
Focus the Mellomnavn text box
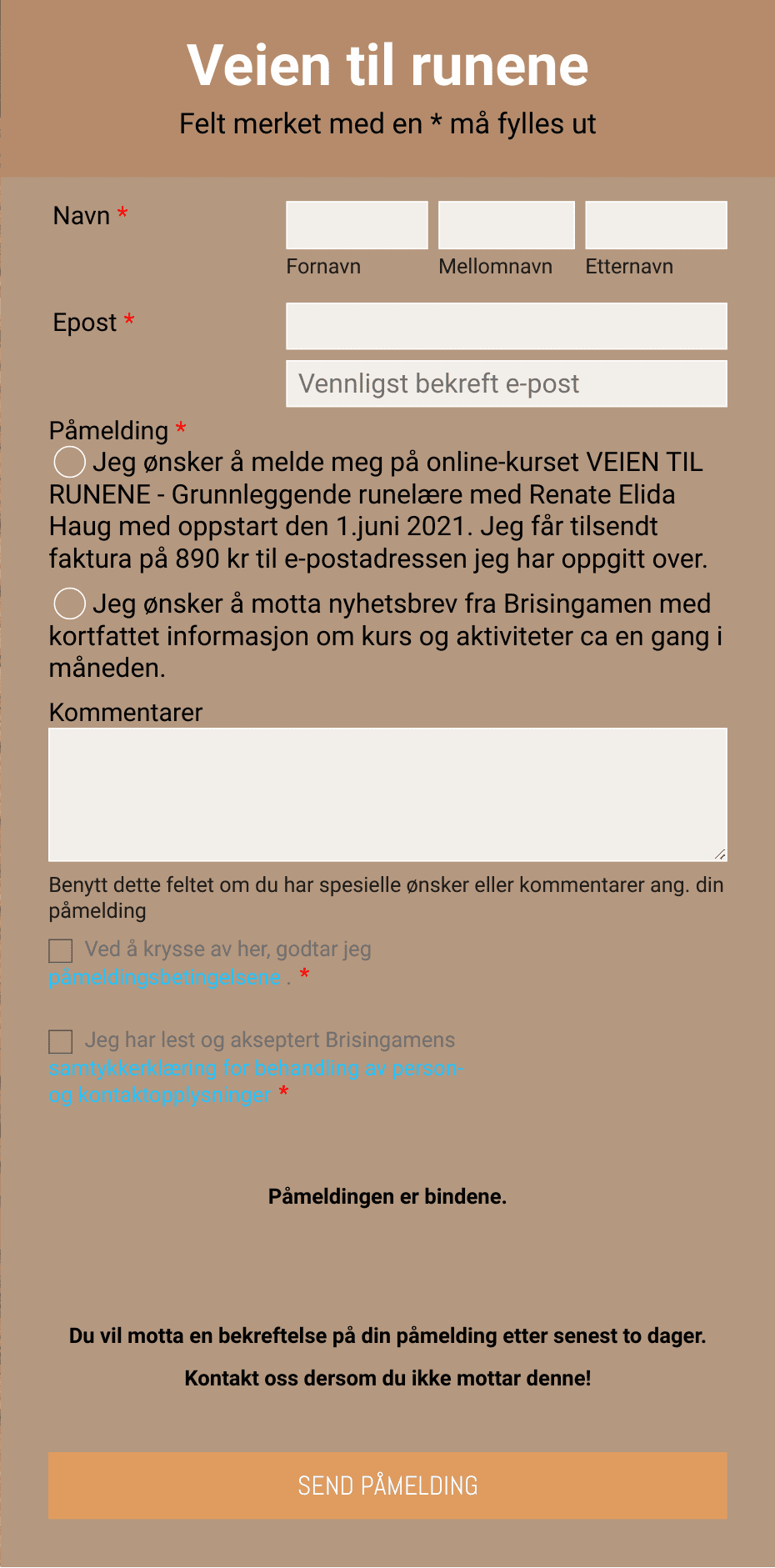pos(506,225)
